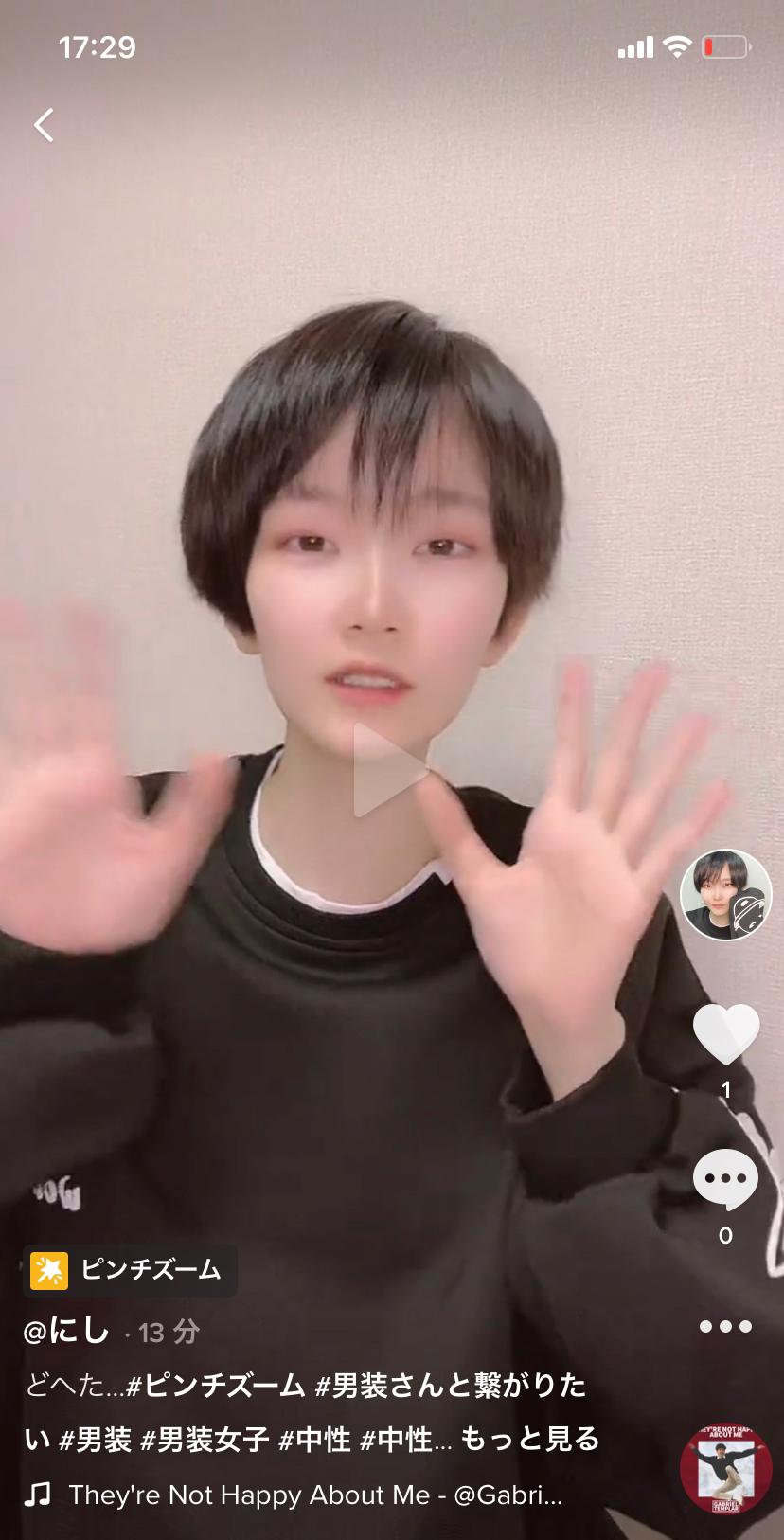This screenshot has height=1540, width=784.
Task: Open the @にし username profile
Action: [x=67, y=1331]
